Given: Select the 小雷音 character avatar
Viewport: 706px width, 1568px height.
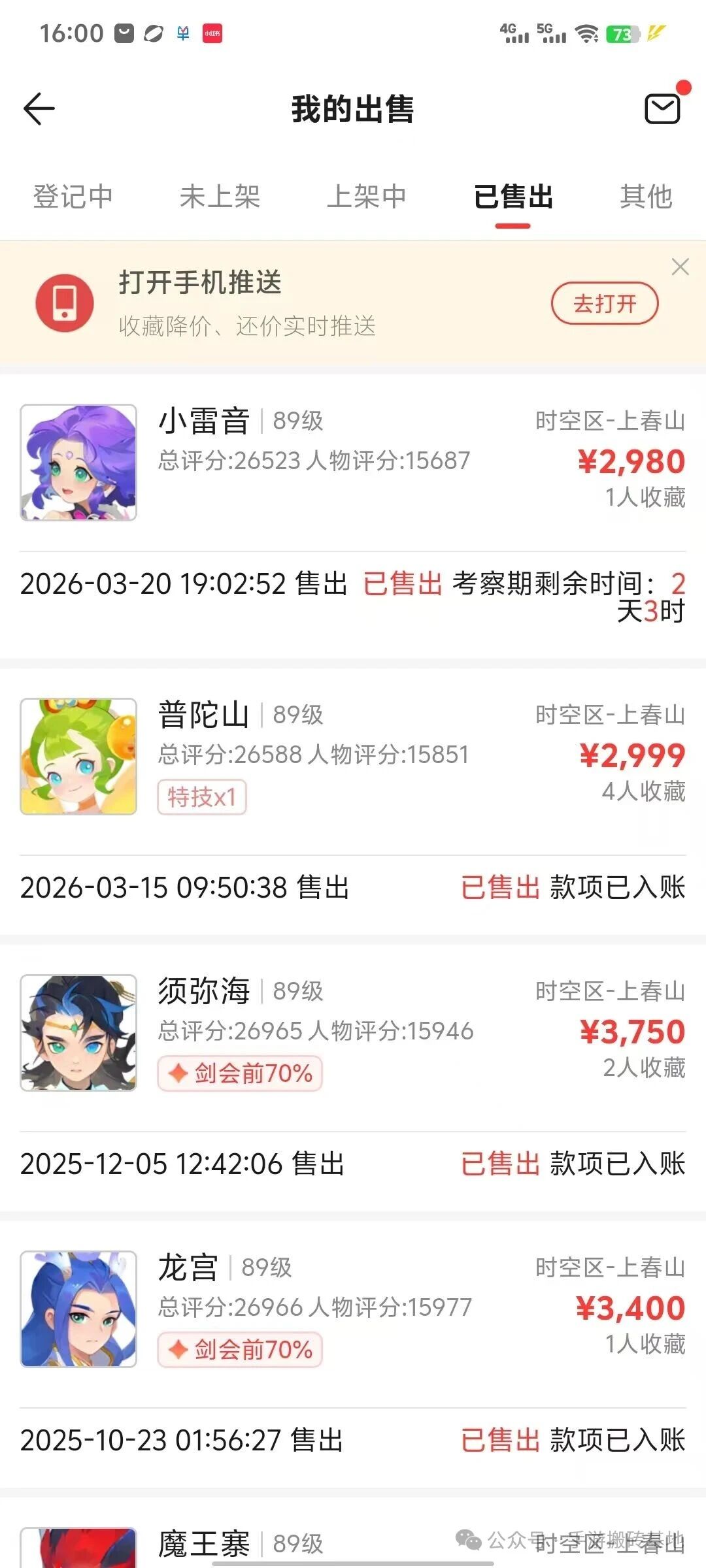Looking at the screenshot, I should (x=78, y=461).
